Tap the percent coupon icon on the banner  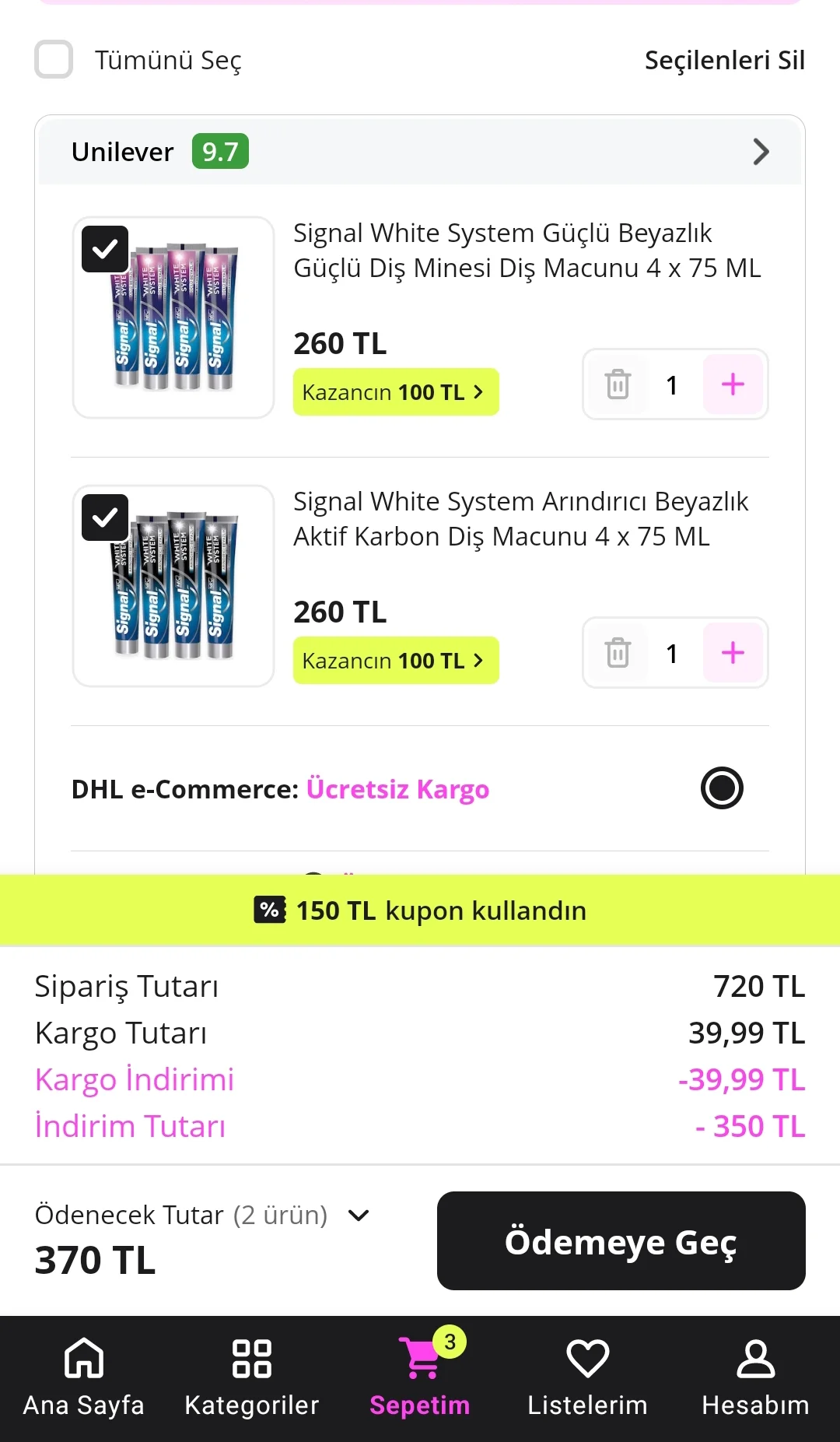coord(270,910)
